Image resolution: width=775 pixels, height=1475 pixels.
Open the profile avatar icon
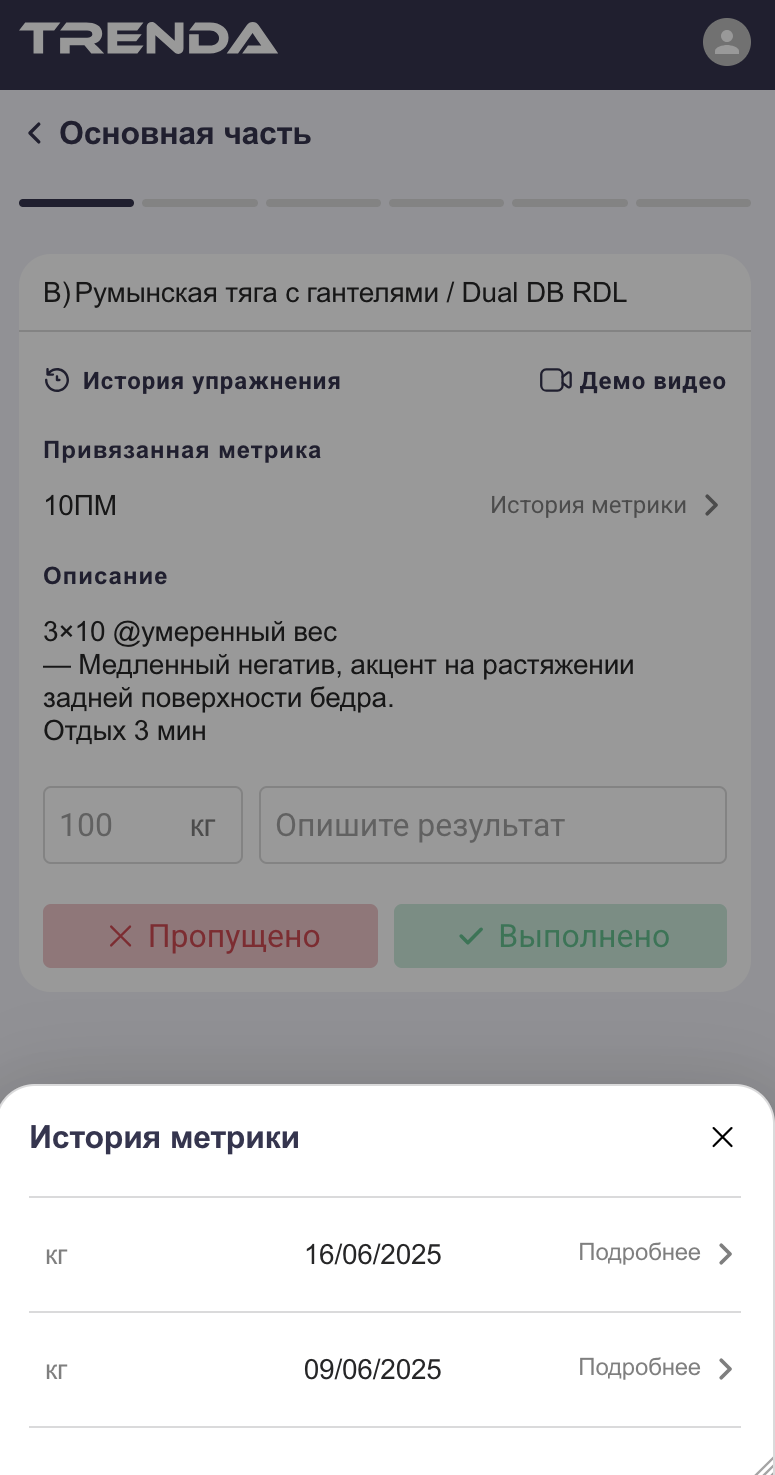(x=726, y=43)
